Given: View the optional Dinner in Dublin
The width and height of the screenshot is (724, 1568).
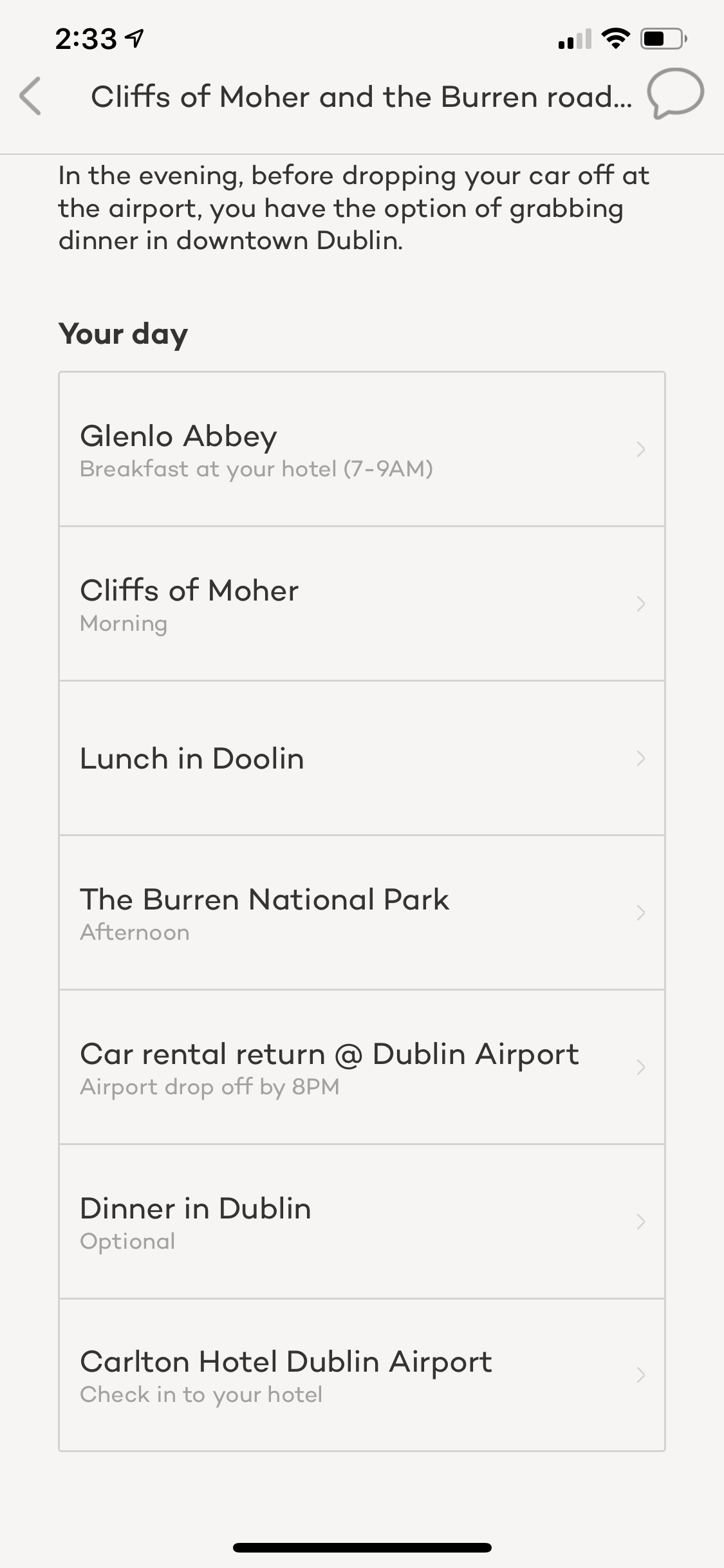Looking at the screenshot, I should point(362,1222).
